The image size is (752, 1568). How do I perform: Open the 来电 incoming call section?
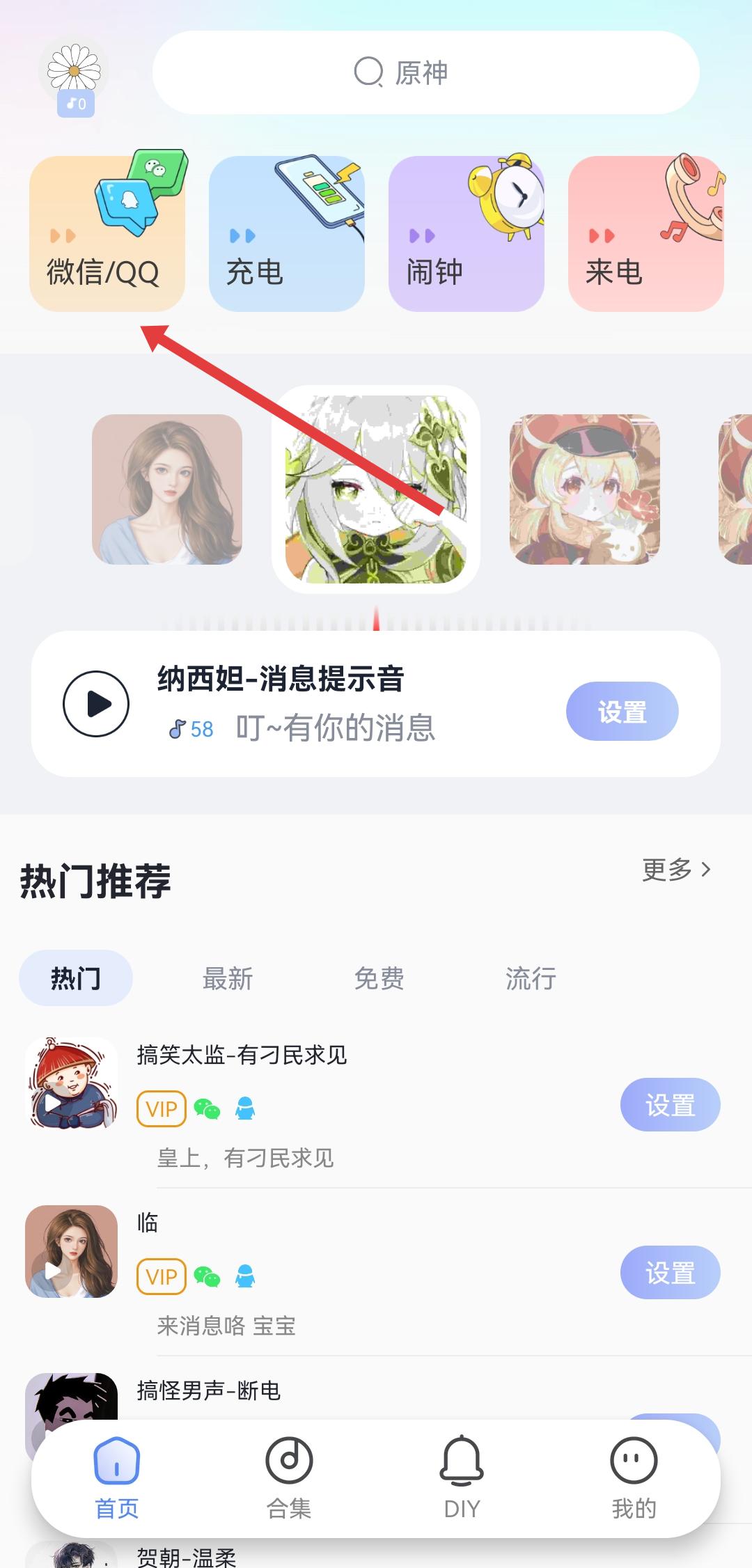pyautogui.click(x=645, y=230)
